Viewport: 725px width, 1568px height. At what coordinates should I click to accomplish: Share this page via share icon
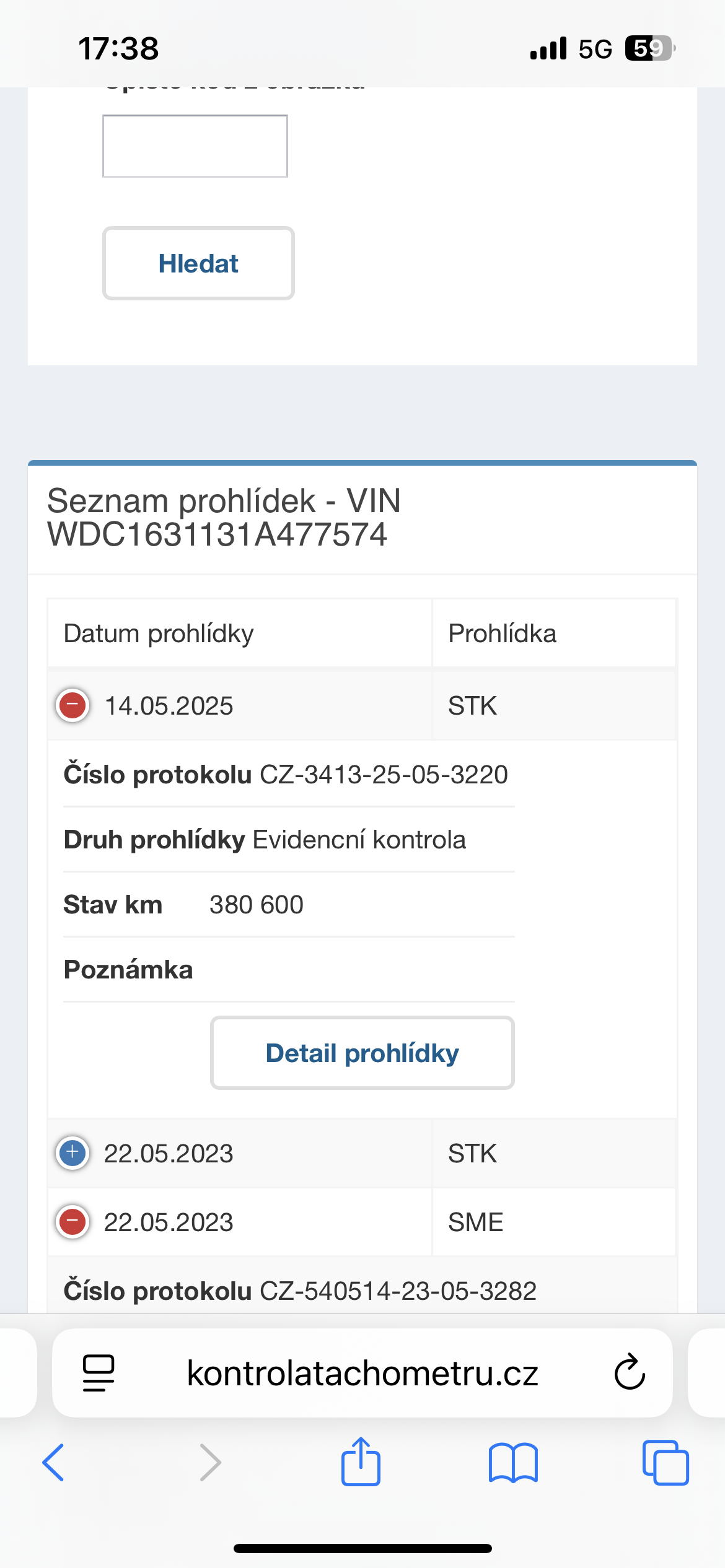(361, 1461)
